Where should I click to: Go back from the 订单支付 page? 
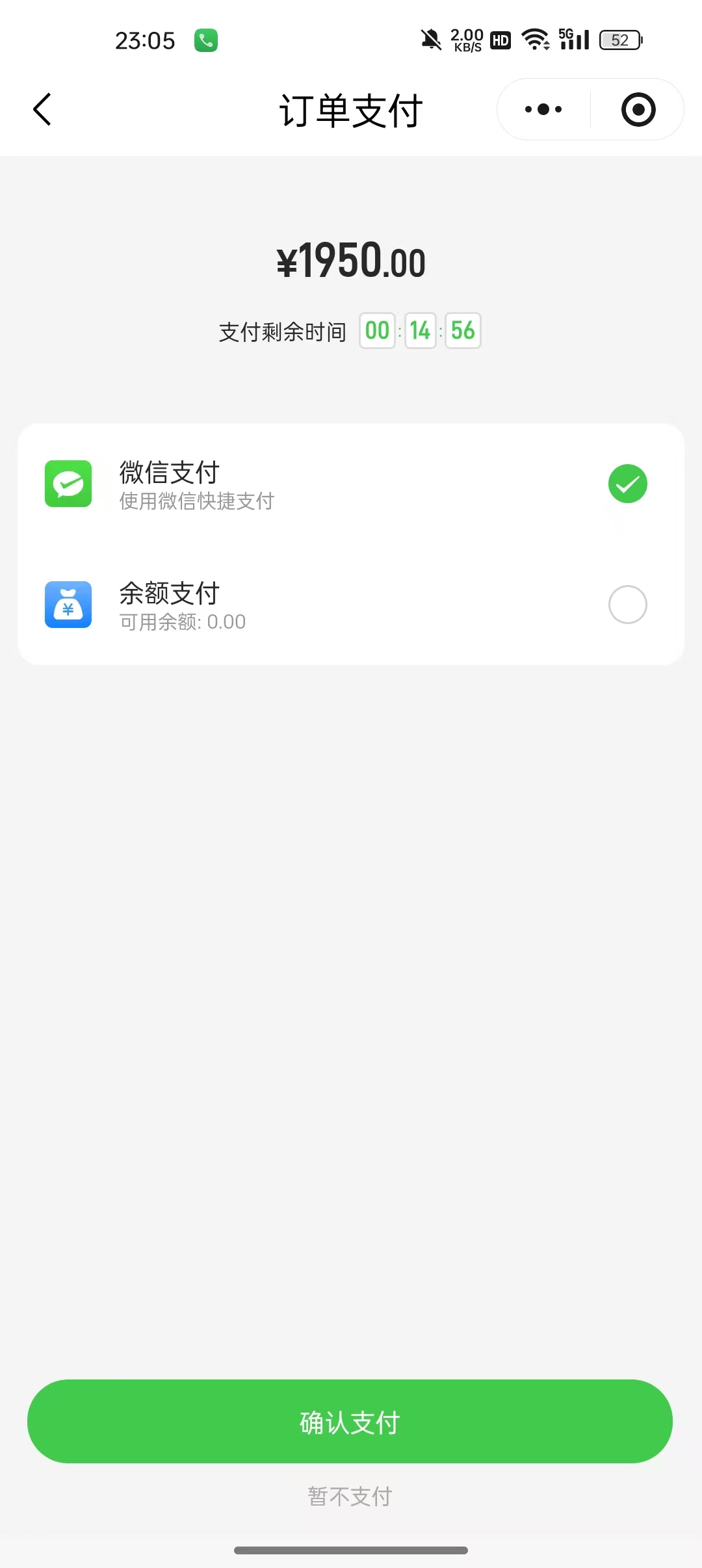pos(43,109)
